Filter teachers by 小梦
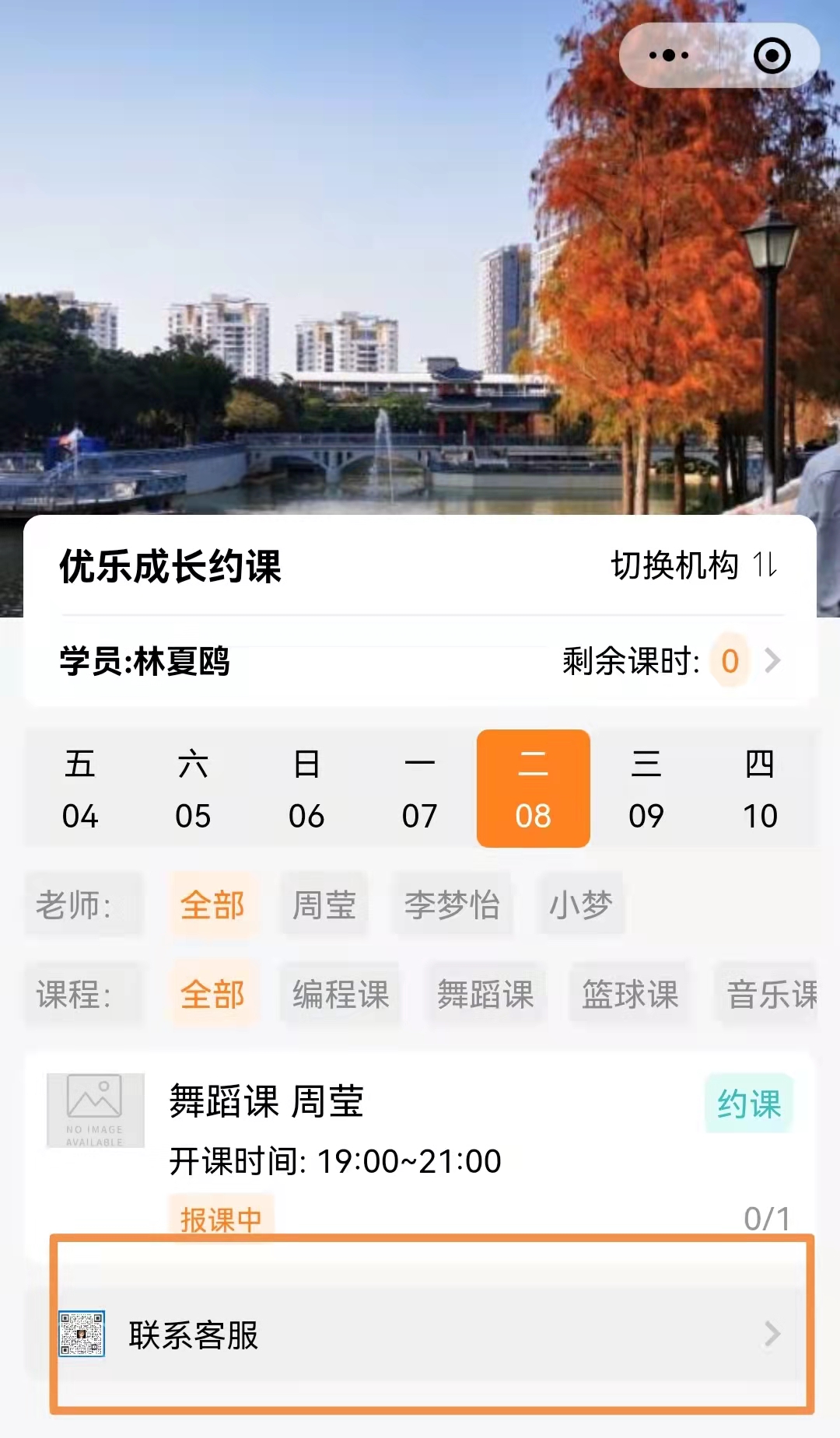840x1438 pixels. coord(580,904)
